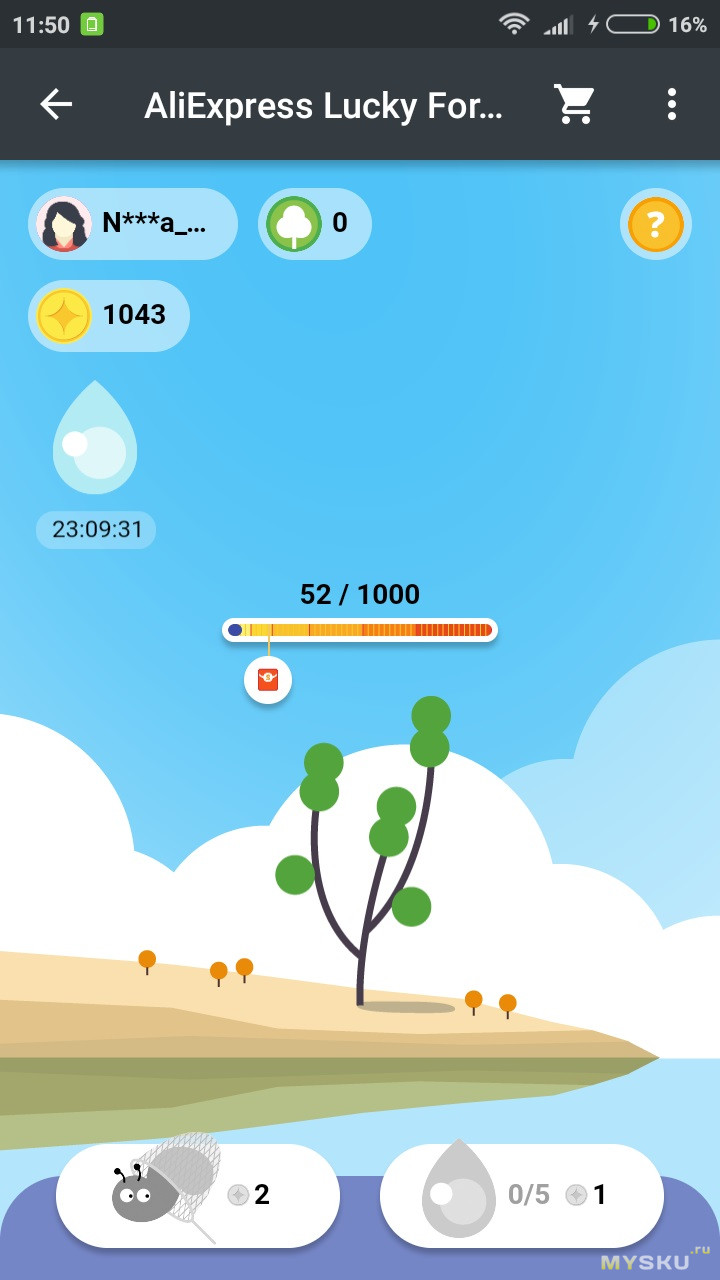Open the user profile chip
720x1280 pixels.
[133, 224]
